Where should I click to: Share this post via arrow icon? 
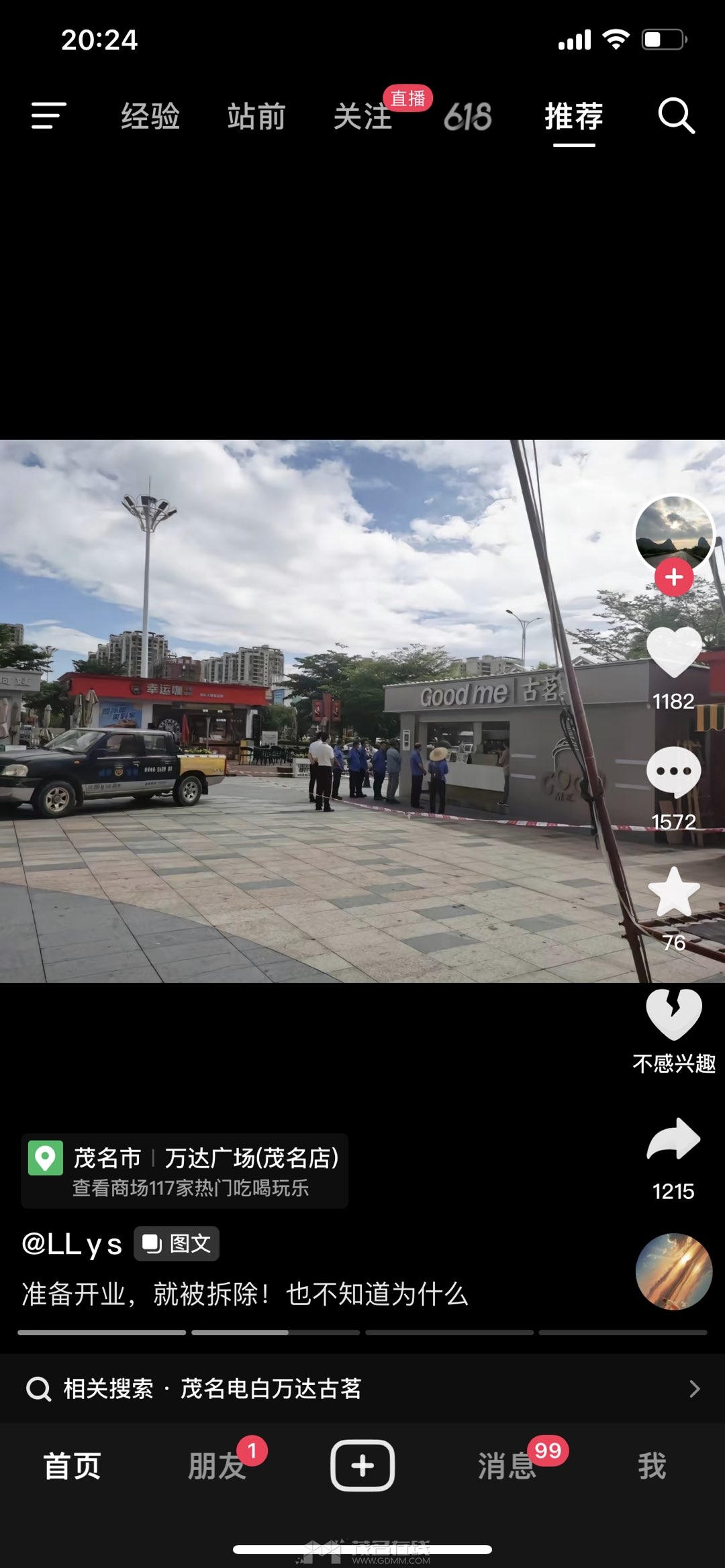pos(674,1139)
